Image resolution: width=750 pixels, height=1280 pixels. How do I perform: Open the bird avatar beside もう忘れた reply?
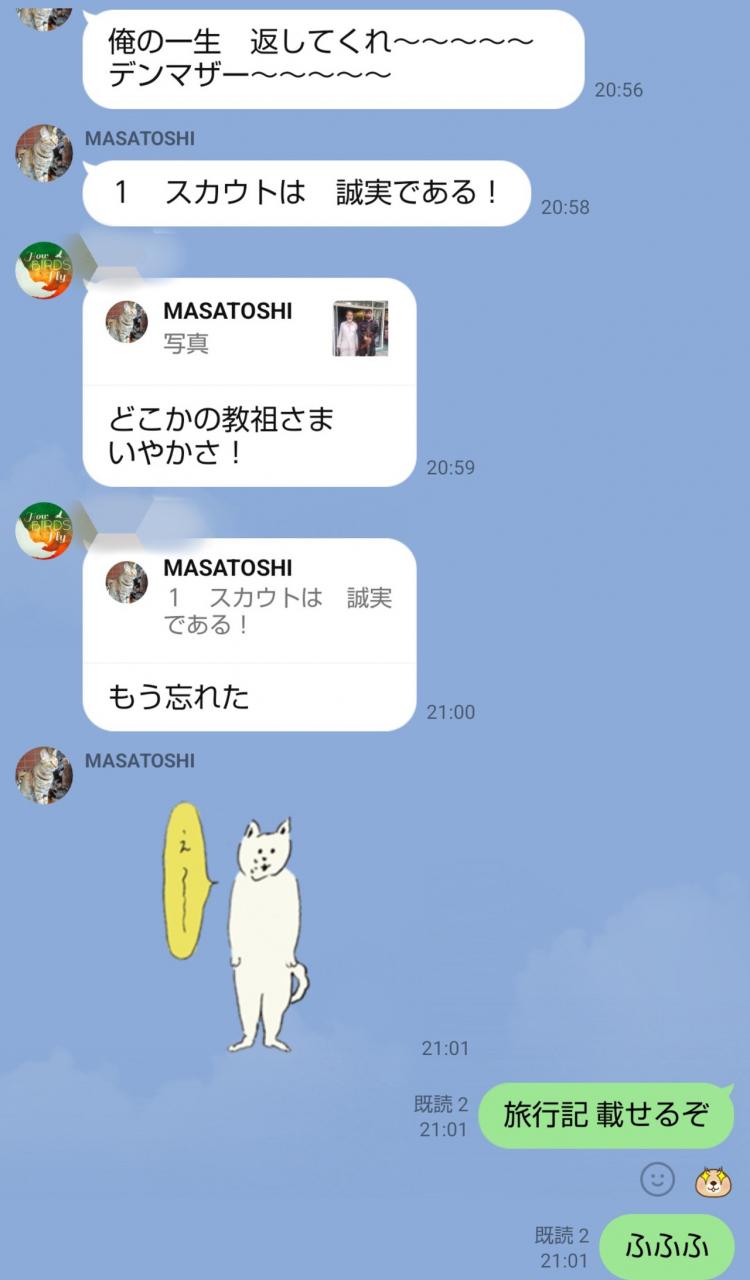tap(44, 531)
